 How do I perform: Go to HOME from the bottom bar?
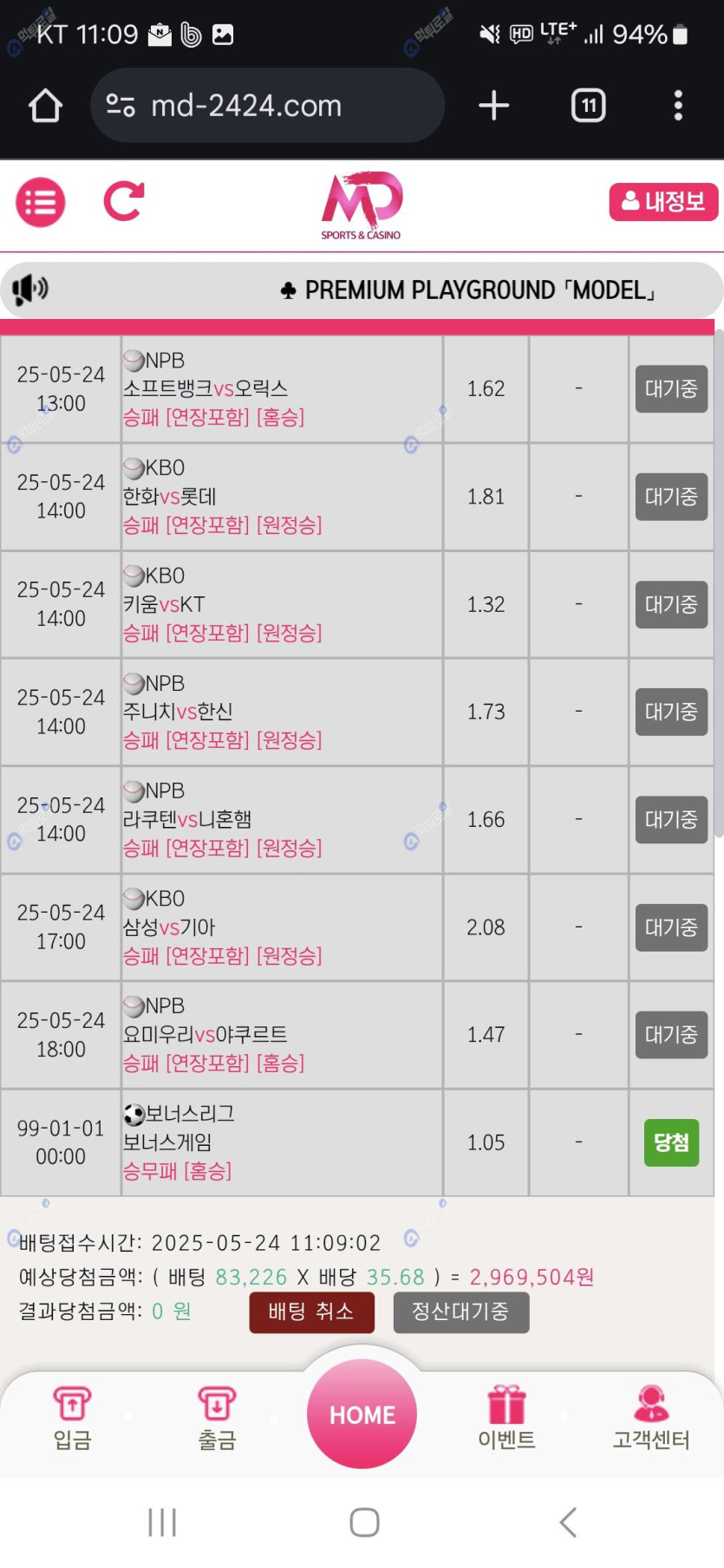coord(362,1414)
